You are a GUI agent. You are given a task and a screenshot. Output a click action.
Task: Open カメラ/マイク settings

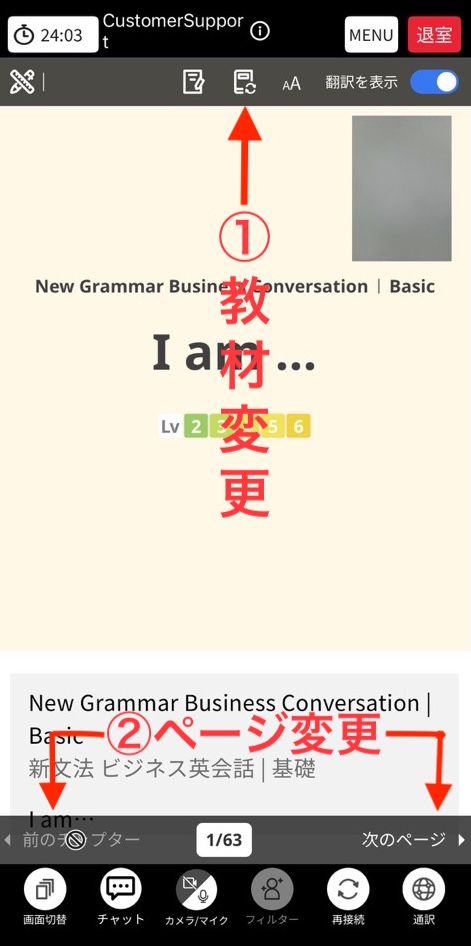[197, 898]
